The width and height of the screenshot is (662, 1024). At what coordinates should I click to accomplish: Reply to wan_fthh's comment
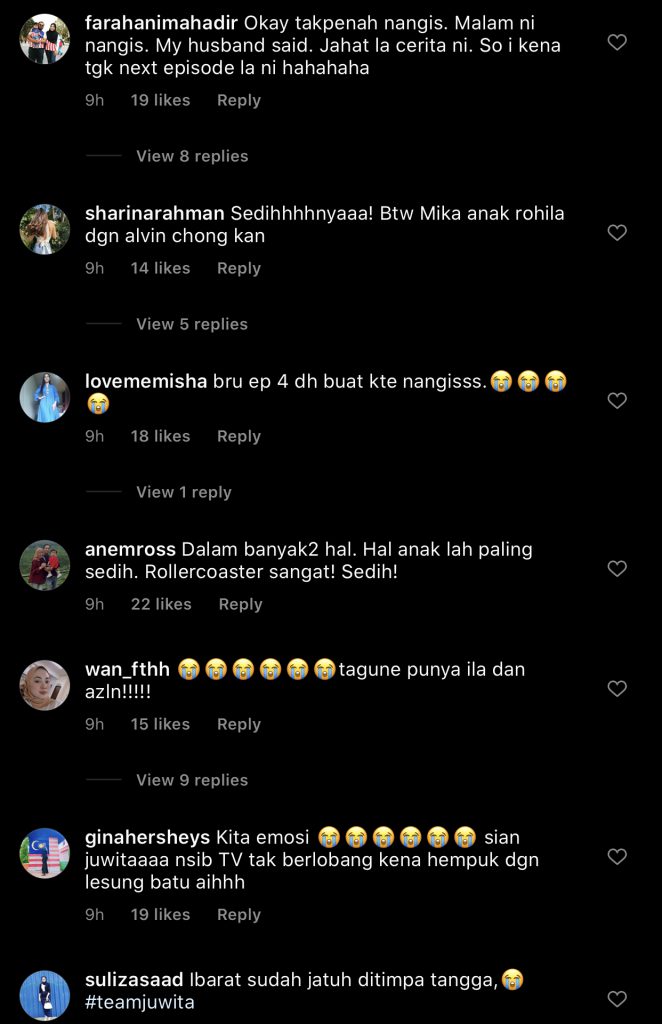238,724
